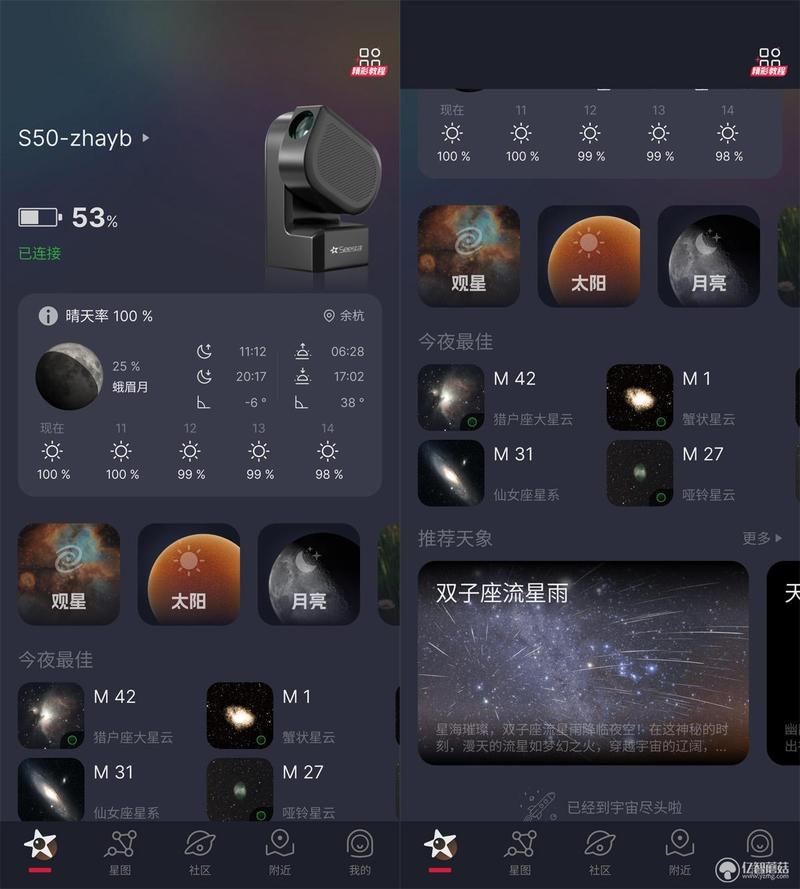Screen dimensions: 800x889
Task: Open the 双子座流星雨 event card
Action: 583,662
